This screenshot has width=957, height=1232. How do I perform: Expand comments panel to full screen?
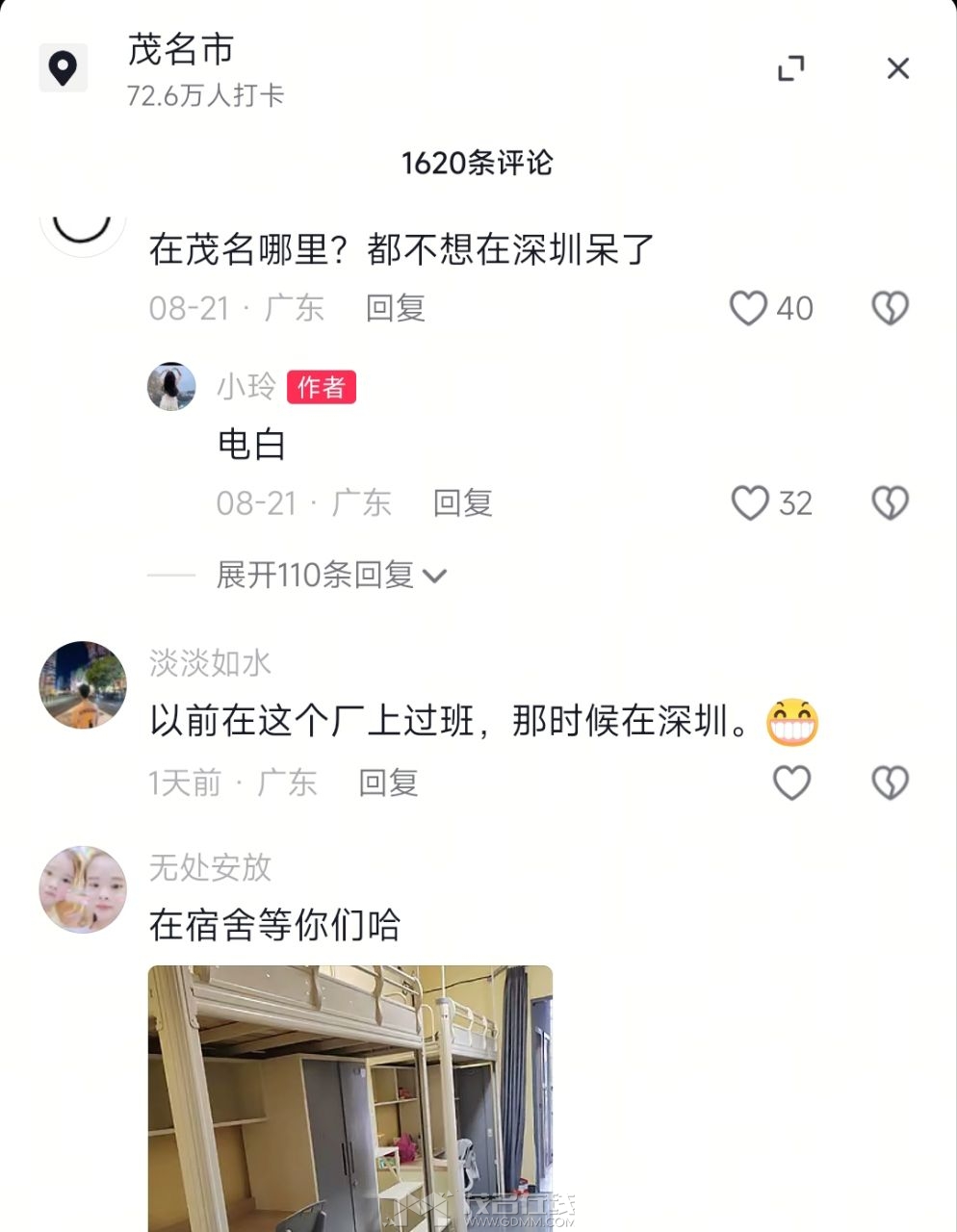(790, 68)
